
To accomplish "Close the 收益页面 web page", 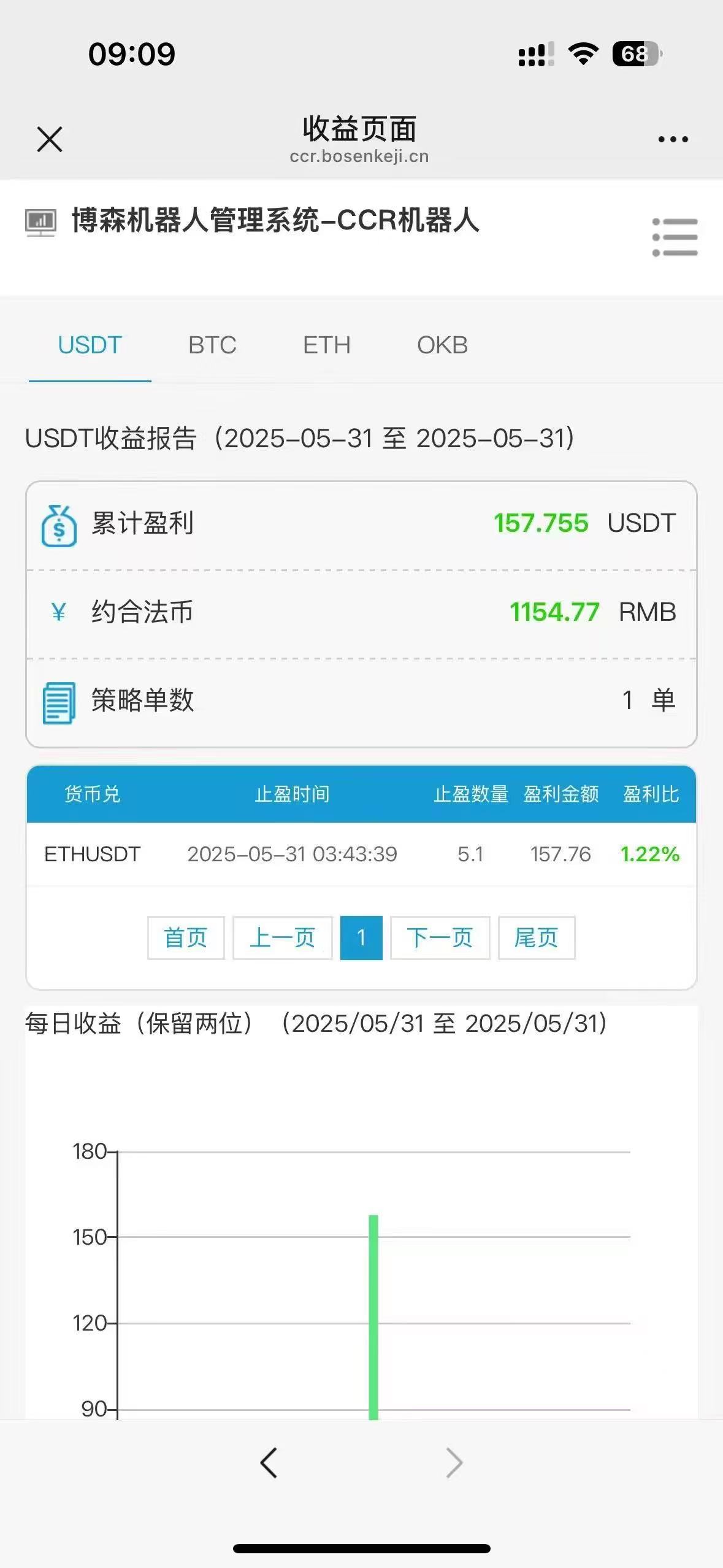I will (50, 139).
